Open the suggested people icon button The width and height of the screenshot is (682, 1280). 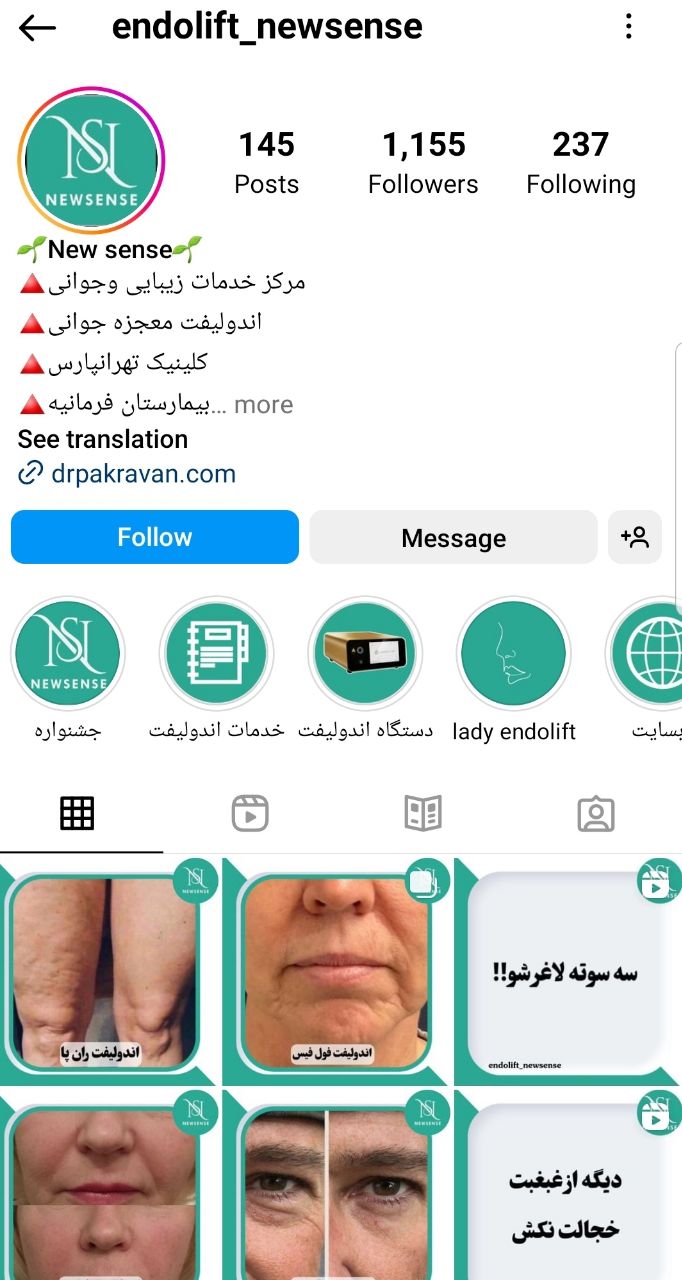click(635, 537)
